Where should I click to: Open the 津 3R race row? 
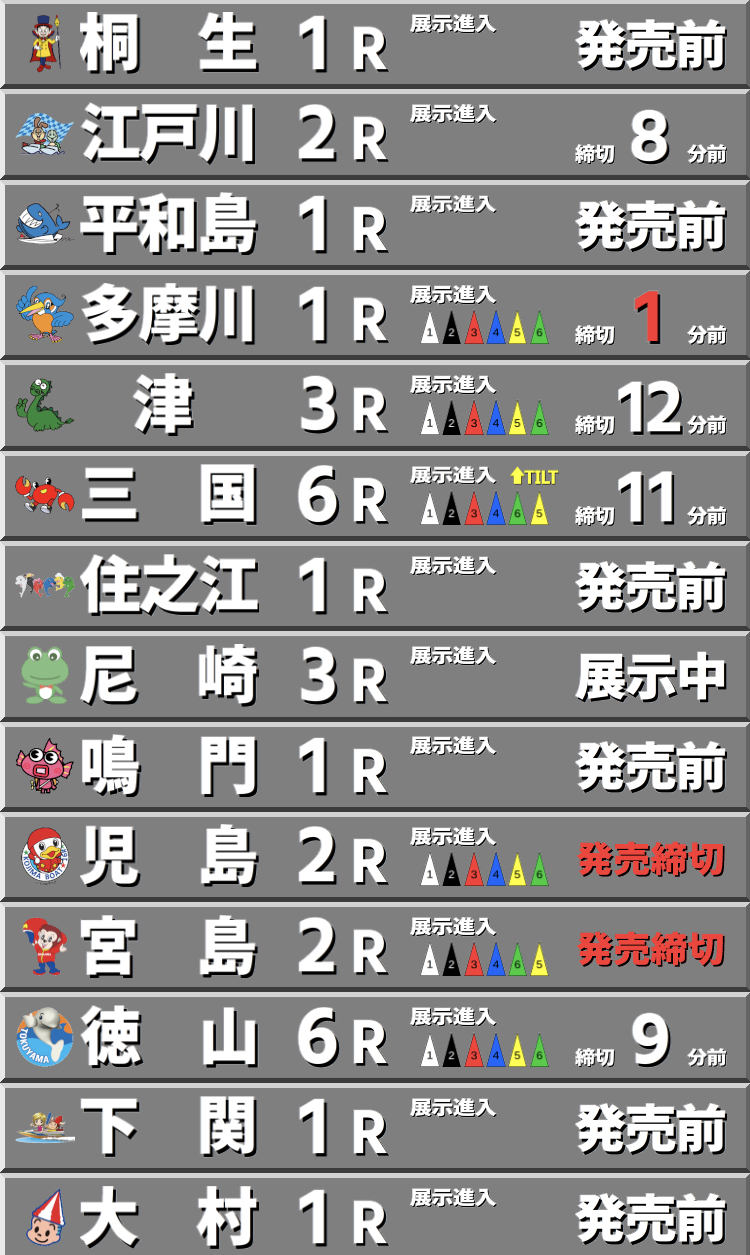pyautogui.click(x=375, y=405)
